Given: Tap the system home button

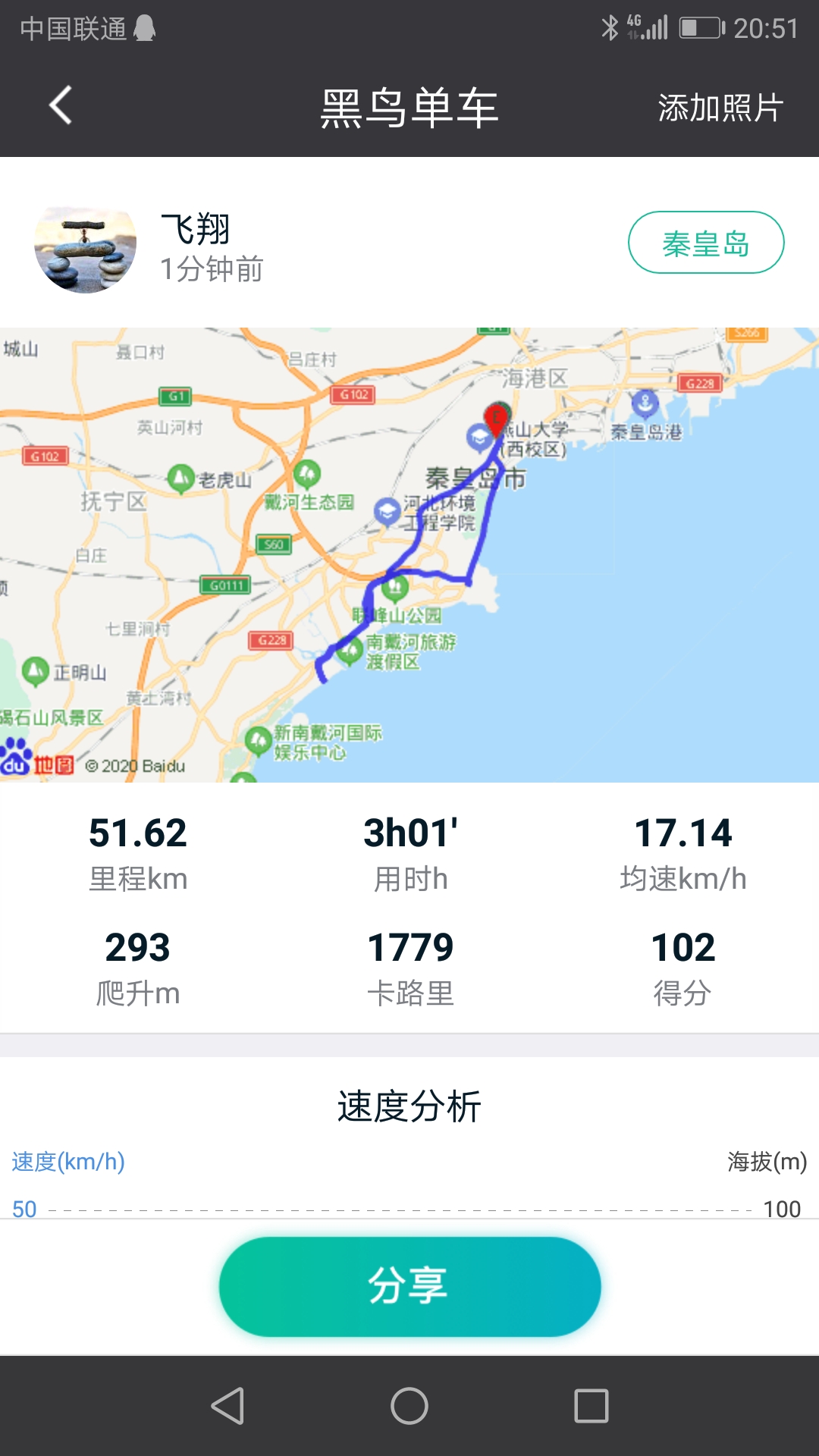Looking at the screenshot, I should 409,1406.
